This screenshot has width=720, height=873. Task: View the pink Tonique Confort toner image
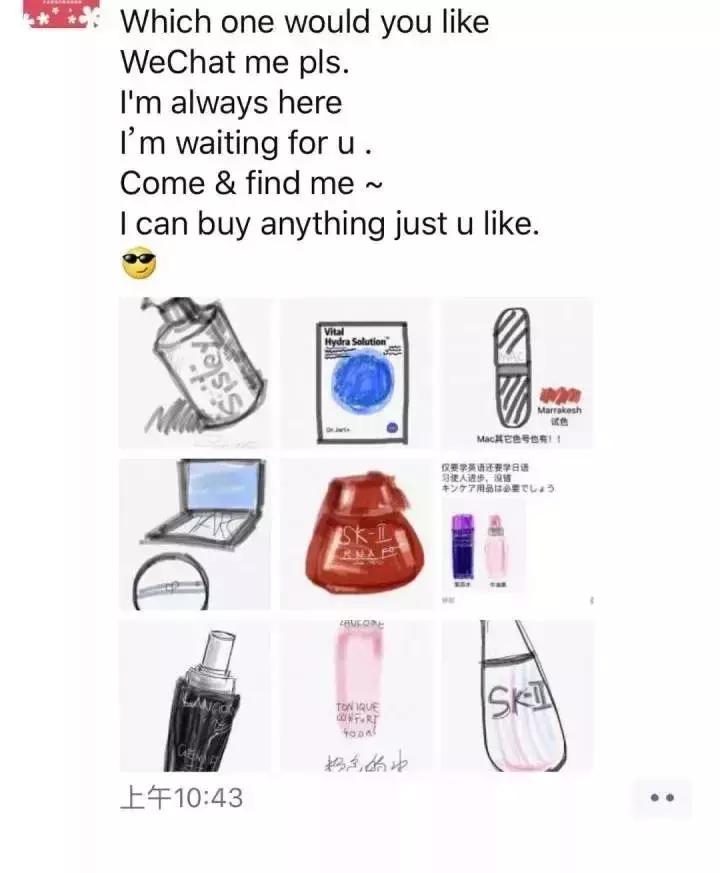(x=356, y=696)
